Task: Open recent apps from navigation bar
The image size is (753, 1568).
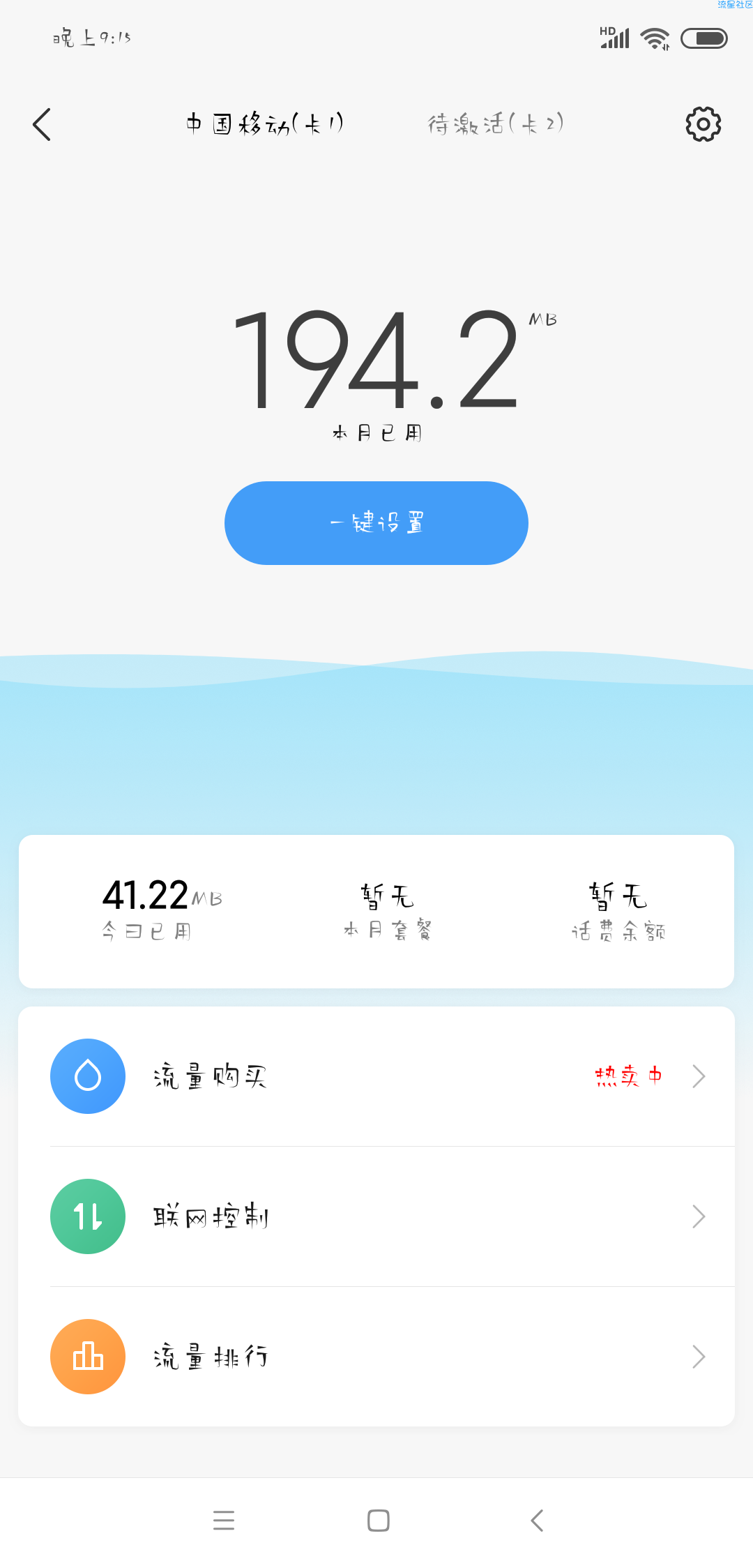Action: pyautogui.click(x=224, y=1521)
